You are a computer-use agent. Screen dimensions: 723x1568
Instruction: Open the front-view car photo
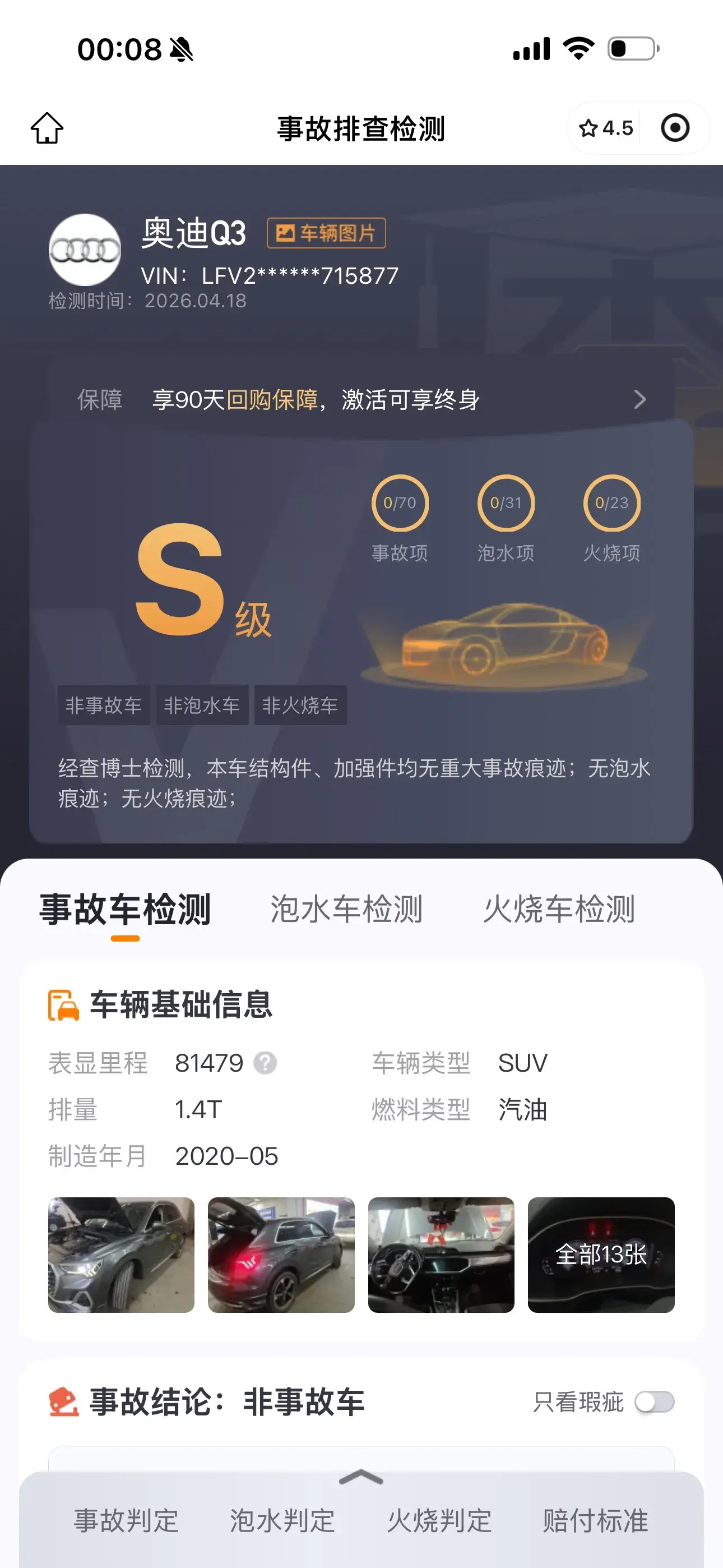tap(121, 1255)
